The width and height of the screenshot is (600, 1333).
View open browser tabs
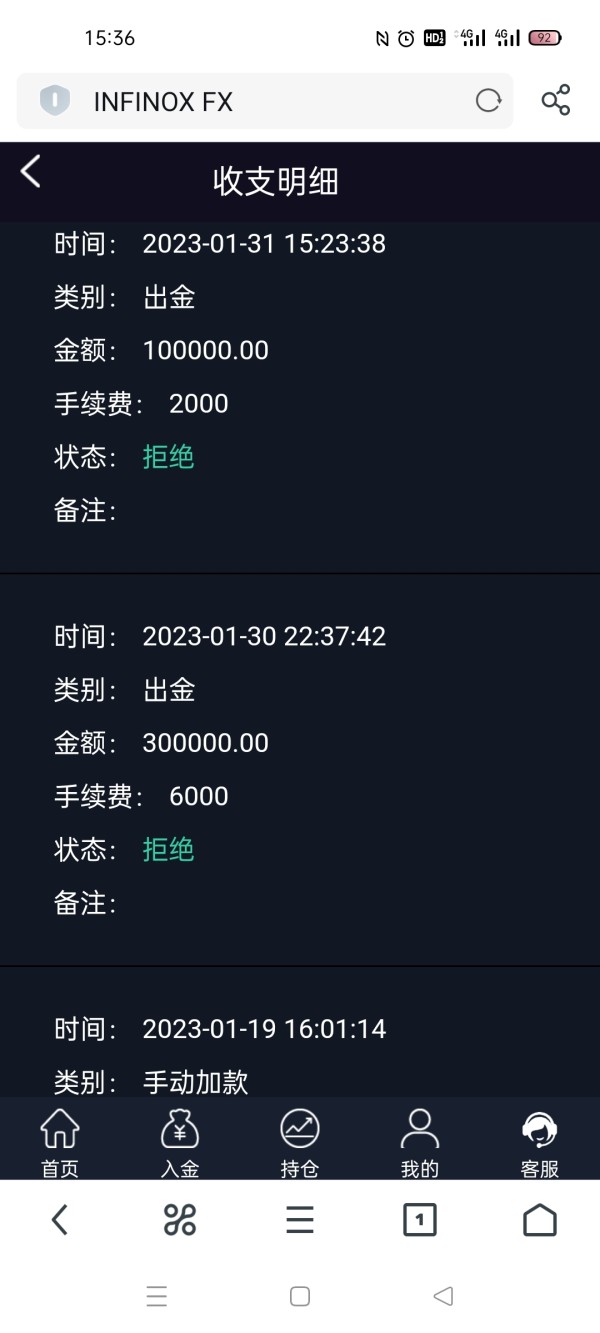(x=420, y=1219)
